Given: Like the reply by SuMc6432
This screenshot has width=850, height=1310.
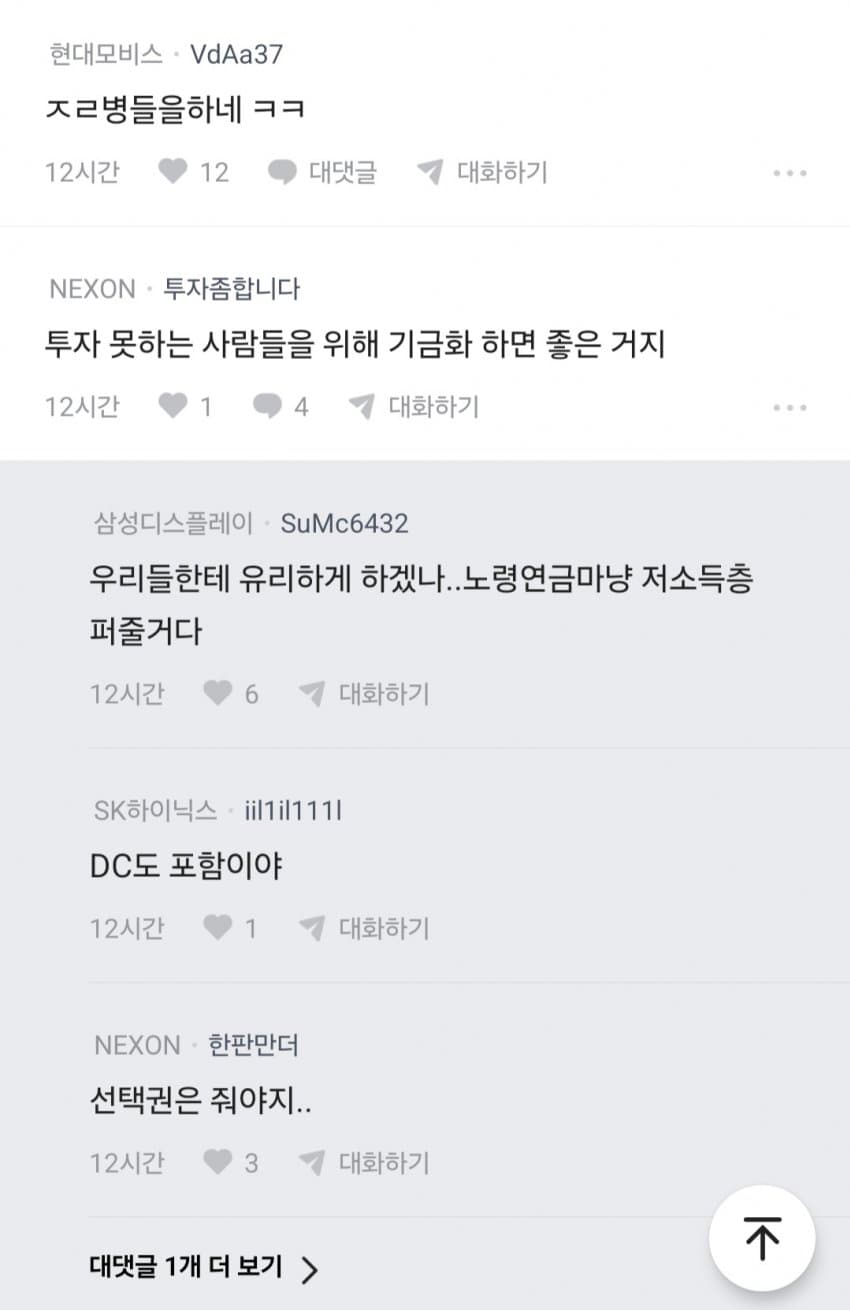Looking at the screenshot, I should [x=218, y=693].
